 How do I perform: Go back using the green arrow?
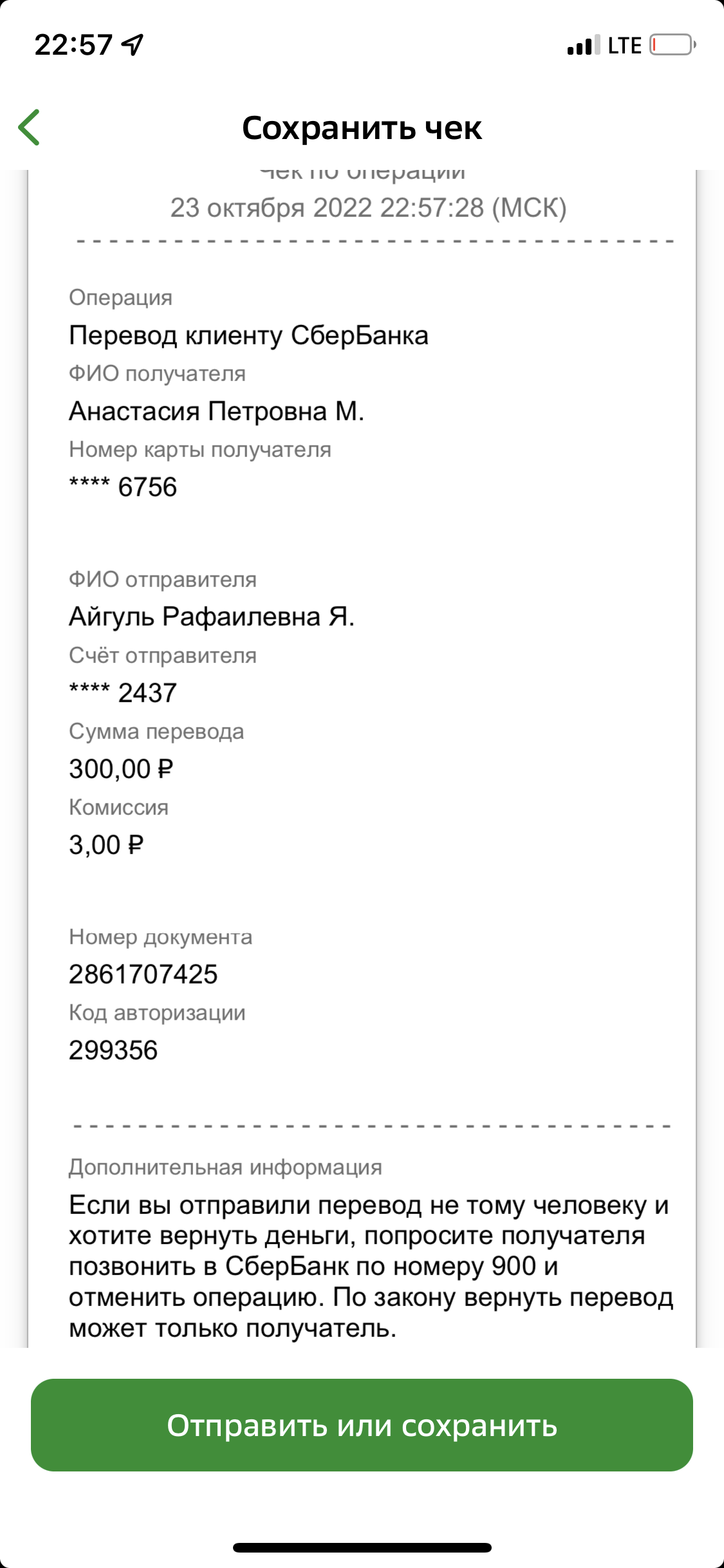coord(30,127)
